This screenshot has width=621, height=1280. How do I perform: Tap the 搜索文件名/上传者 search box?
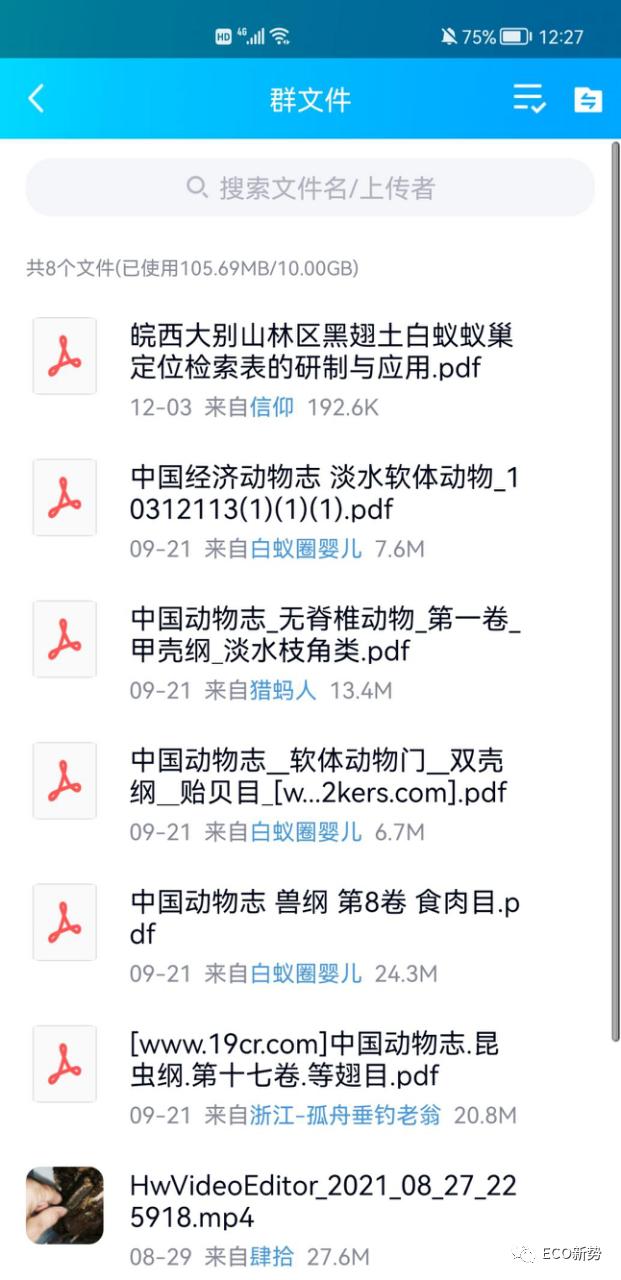(x=310, y=188)
